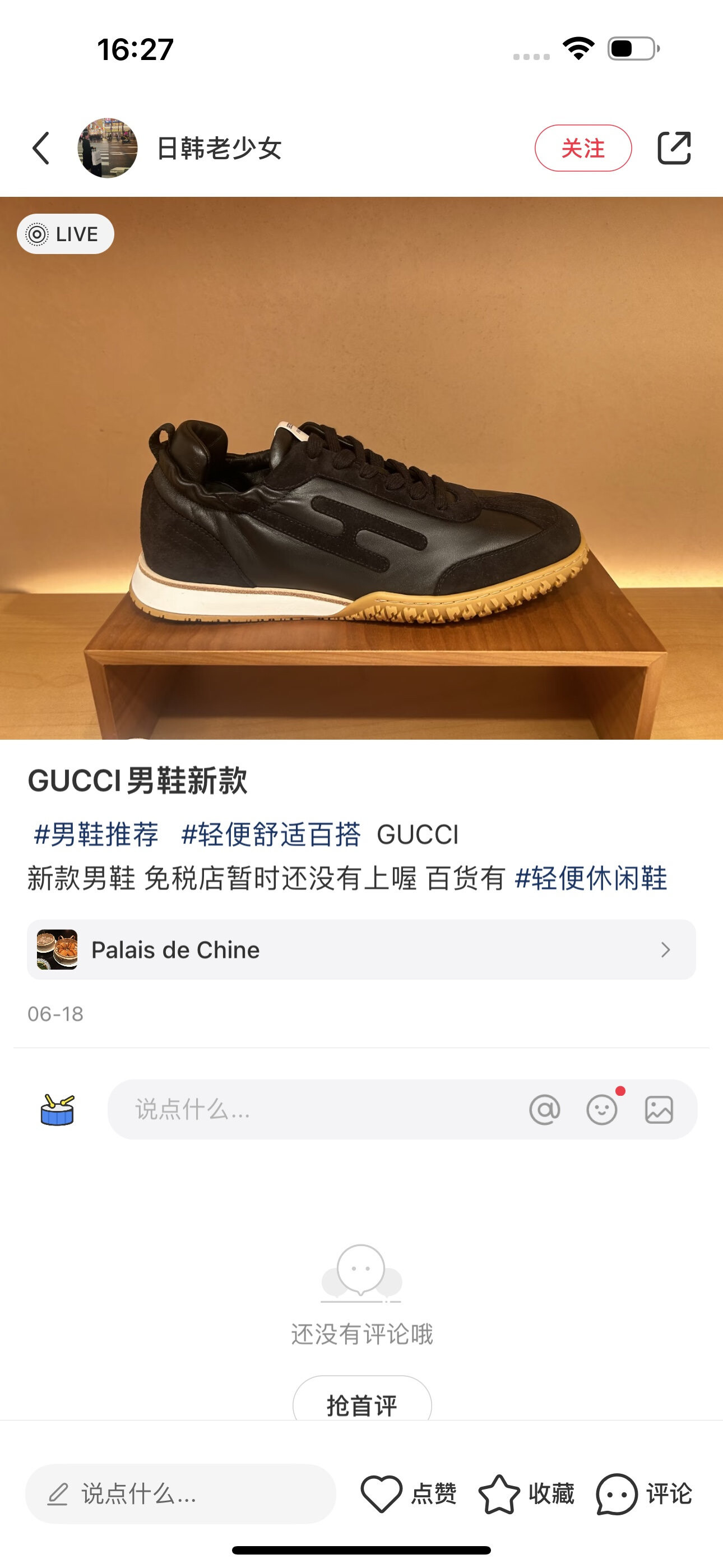Open the emoji picker

coord(602,1110)
